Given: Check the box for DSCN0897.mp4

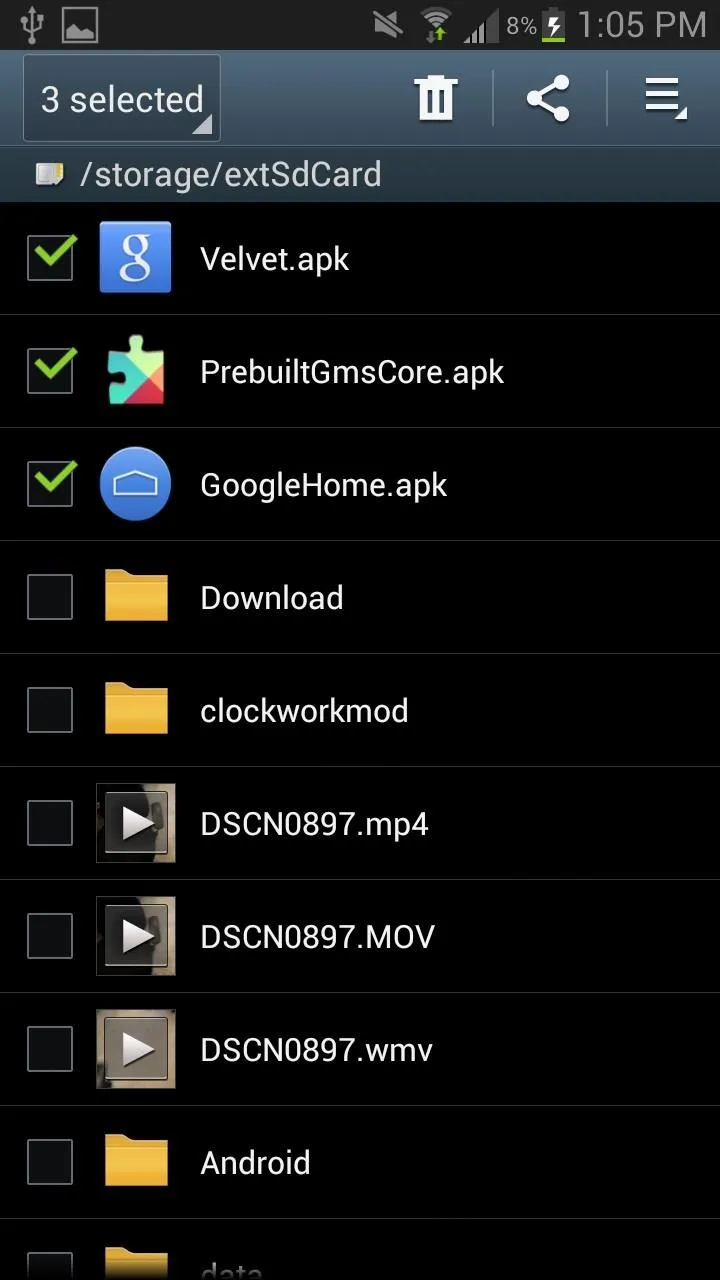Looking at the screenshot, I should point(50,823).
